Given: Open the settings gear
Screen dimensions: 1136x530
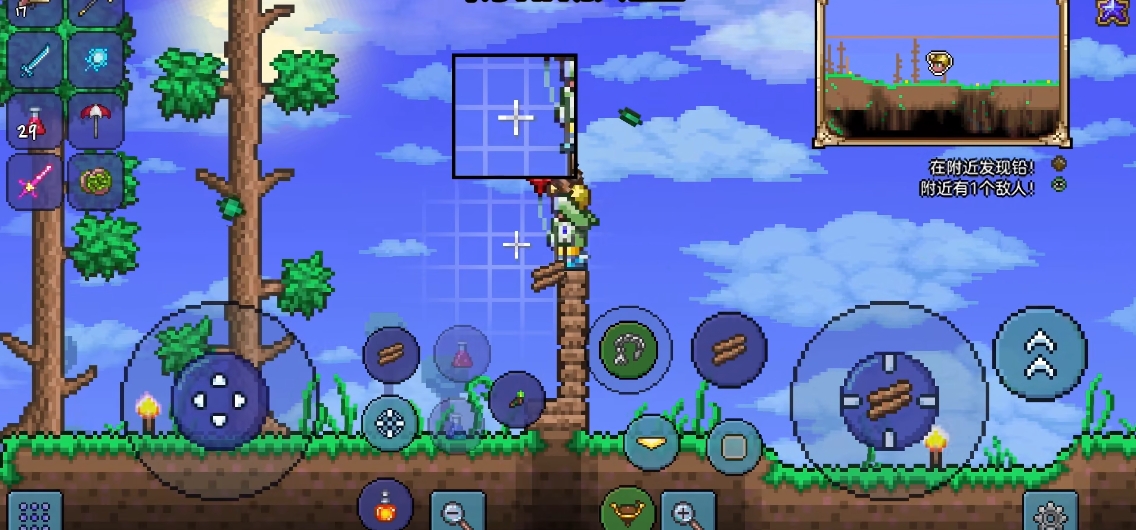Looking at the screenshot, I should 1050,513.
